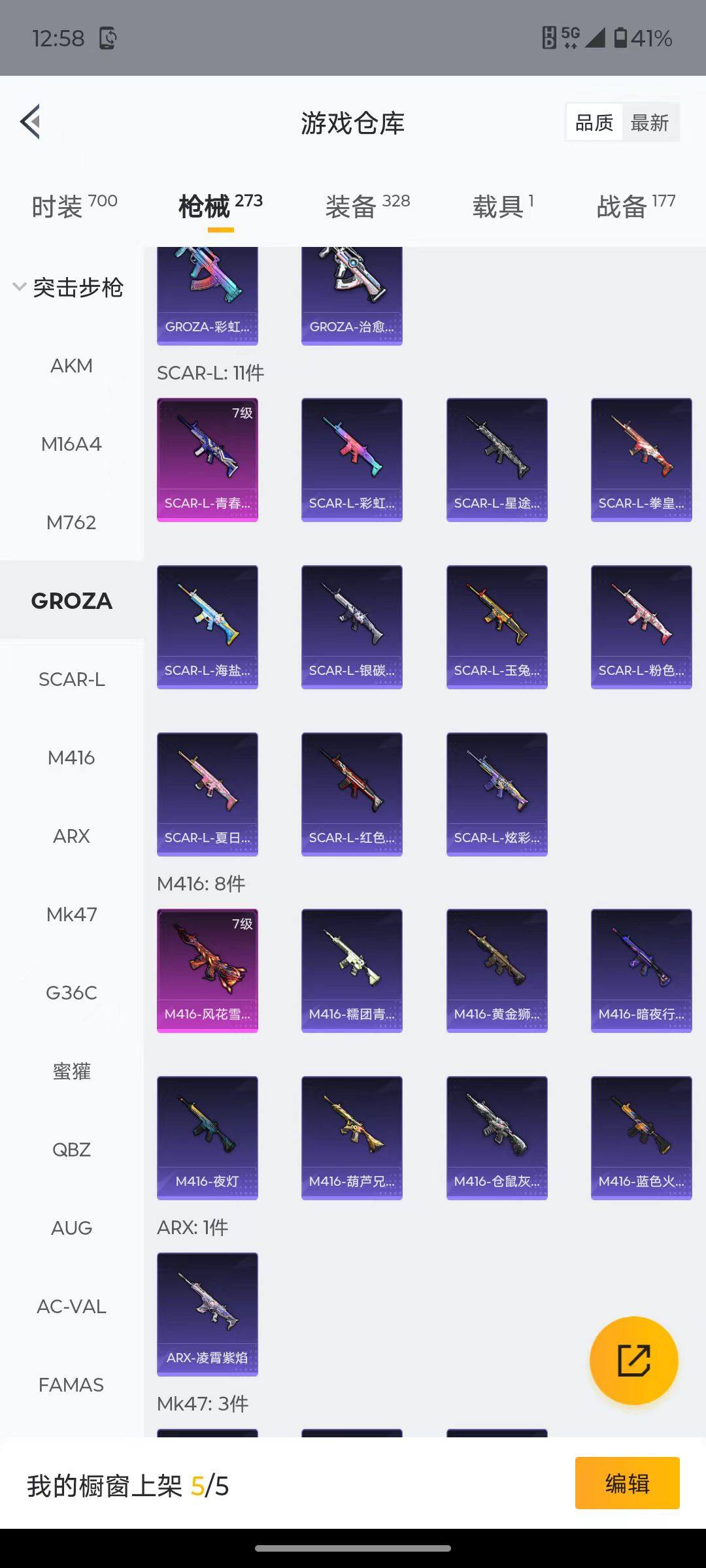The height and width of the screenshot is (1568, 706).
Task: Open the GROZA-彩虹 skin card
Action: [x=207, y=297]
